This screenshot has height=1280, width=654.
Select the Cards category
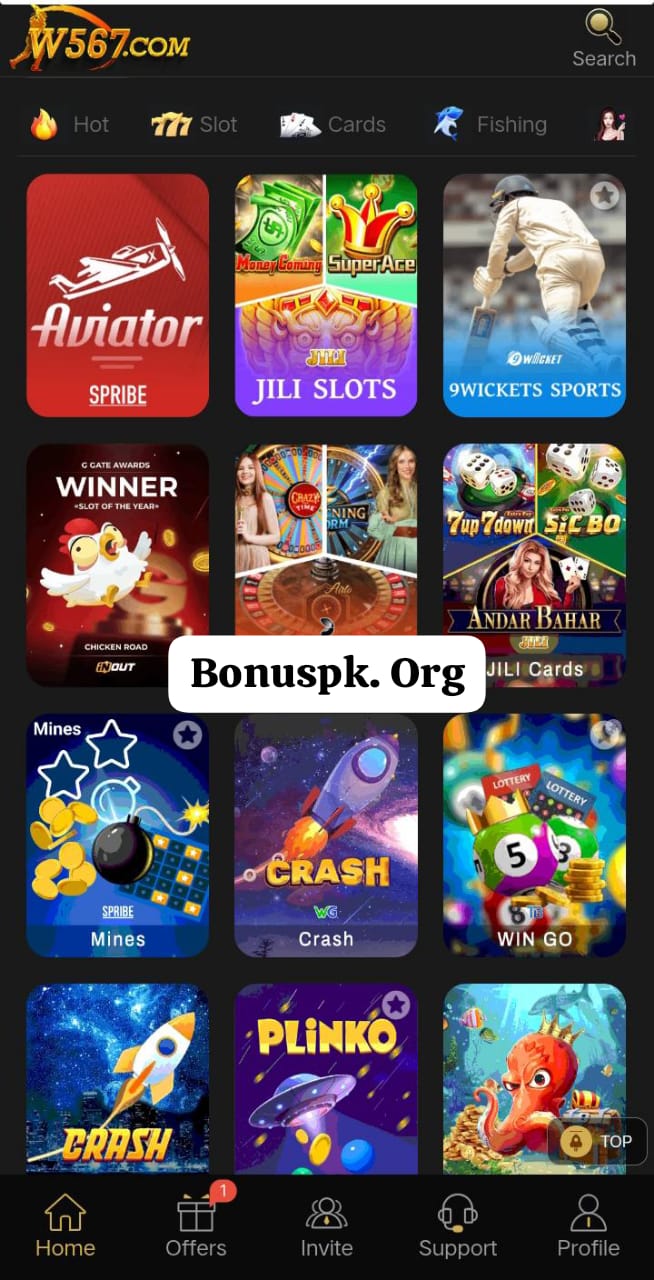pyautogui.click(x=333, y=125)
